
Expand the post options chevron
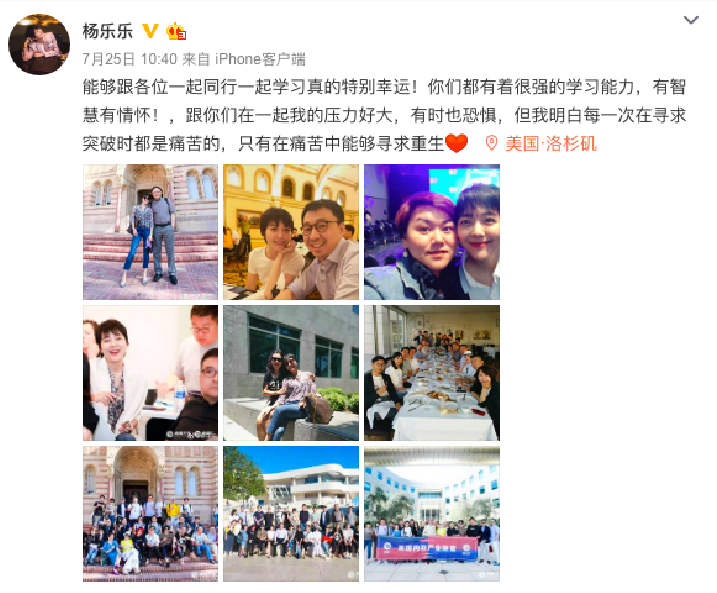[691, 20]
